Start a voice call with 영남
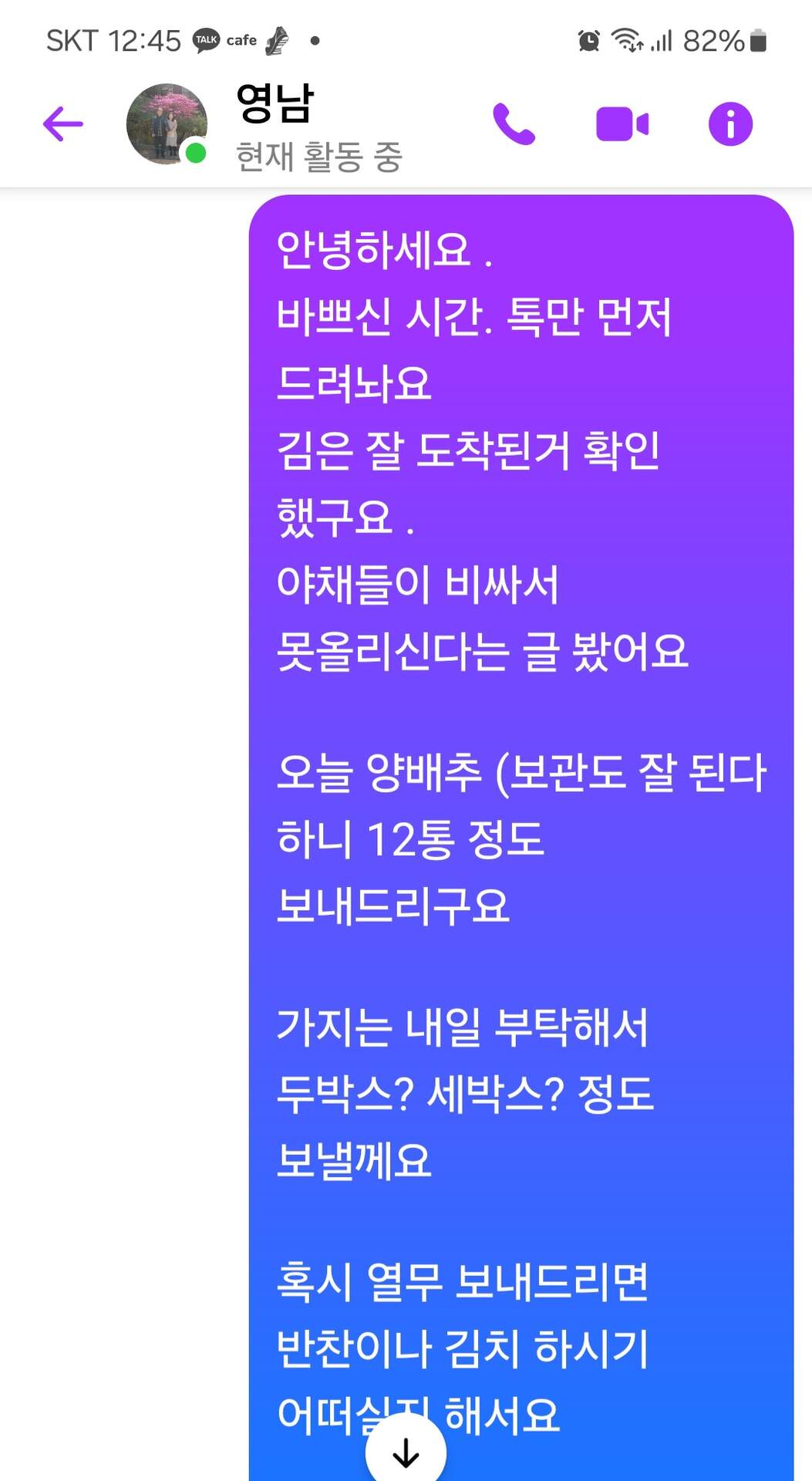This screenshot has width=812, height=1481. (x=514, y=124)
